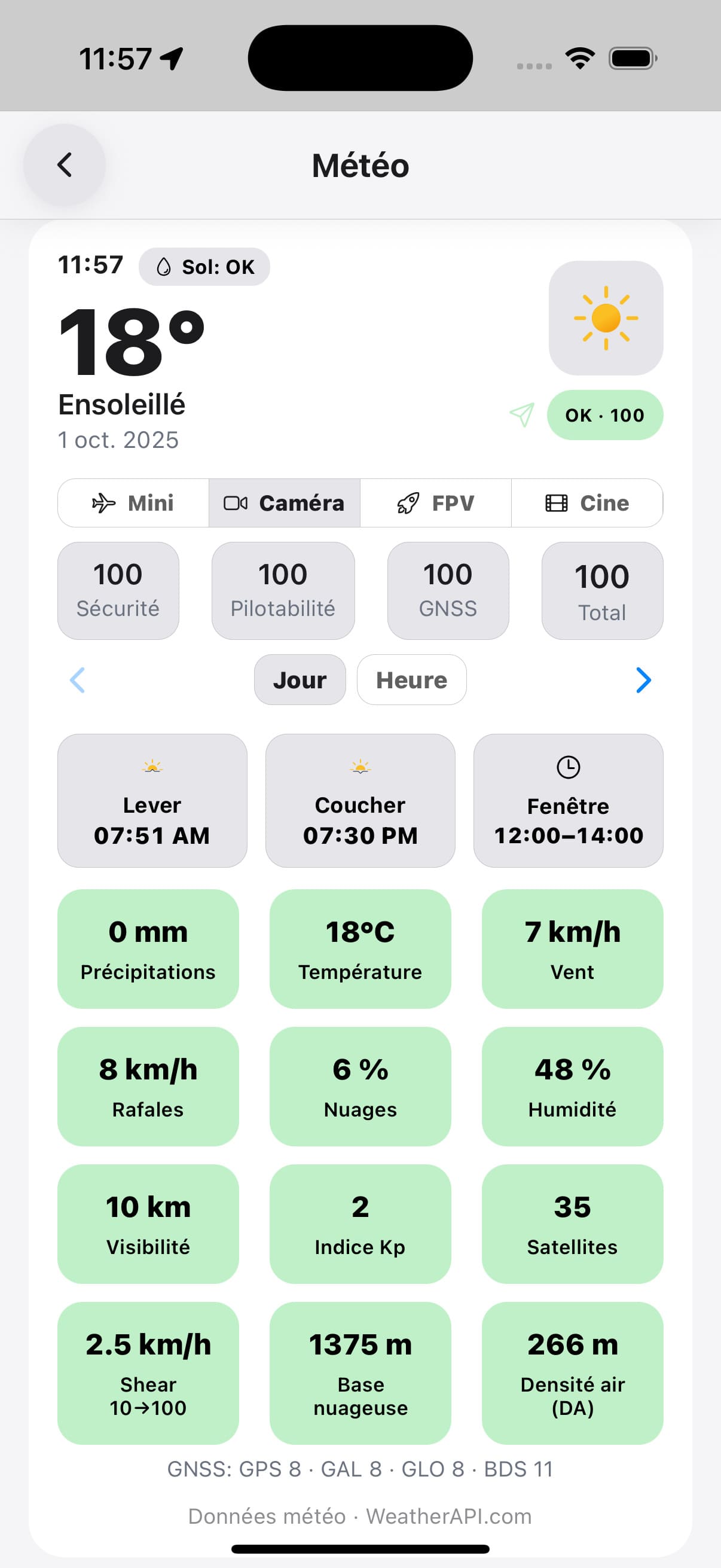The width and height of the screenshot is (721, 1568).
Task: Tap the droplet icon in the Sol: OK badge
Action: tap(163, 266)
